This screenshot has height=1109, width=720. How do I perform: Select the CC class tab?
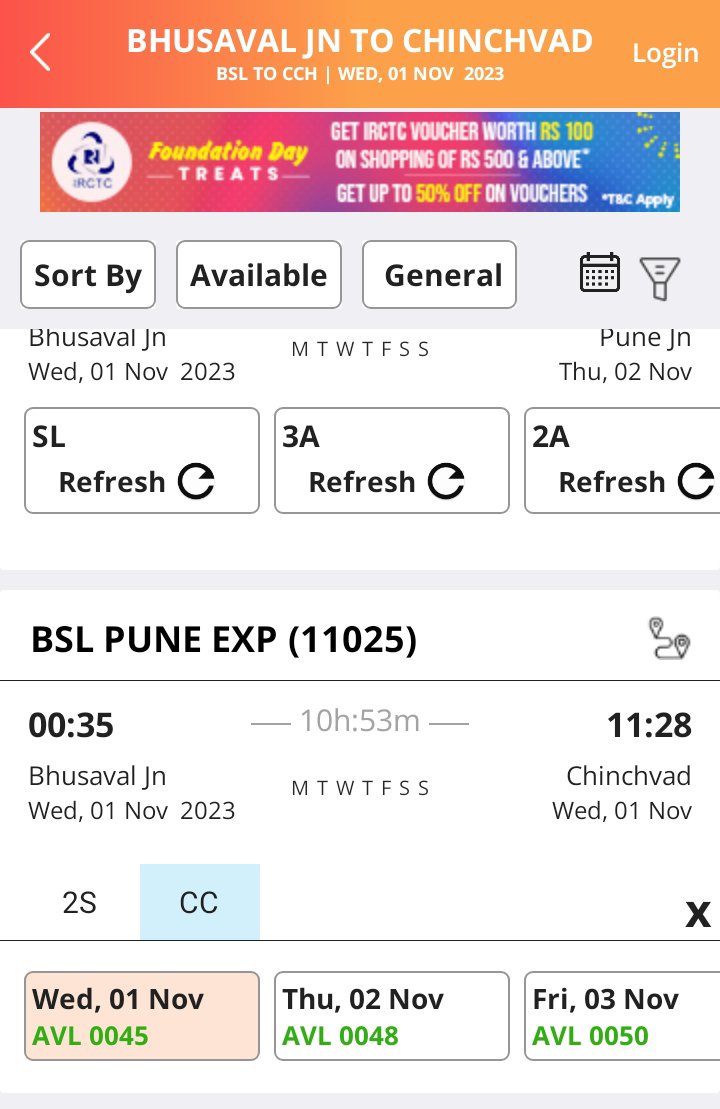[199, 903]
